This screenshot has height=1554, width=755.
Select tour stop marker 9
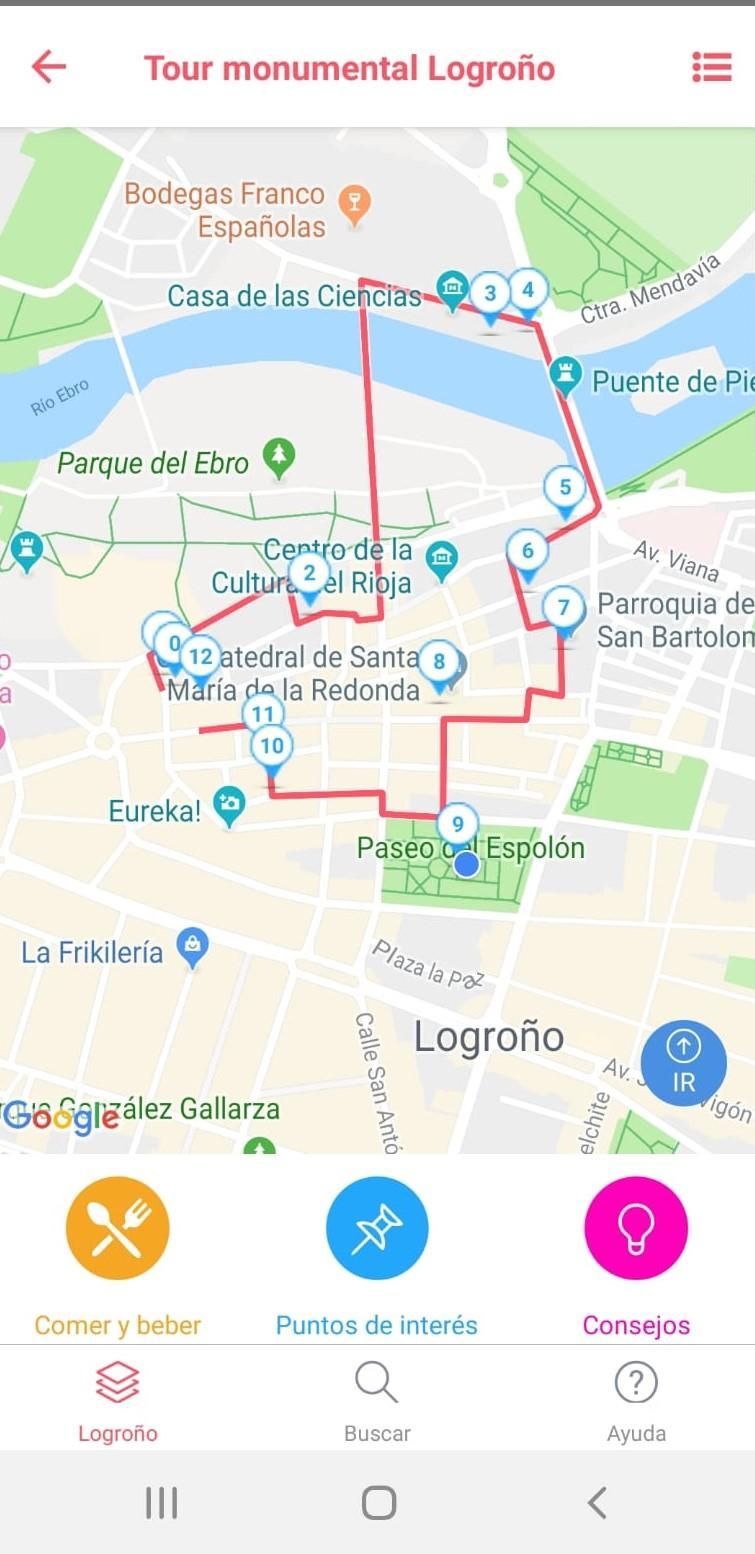click(458, 825)
